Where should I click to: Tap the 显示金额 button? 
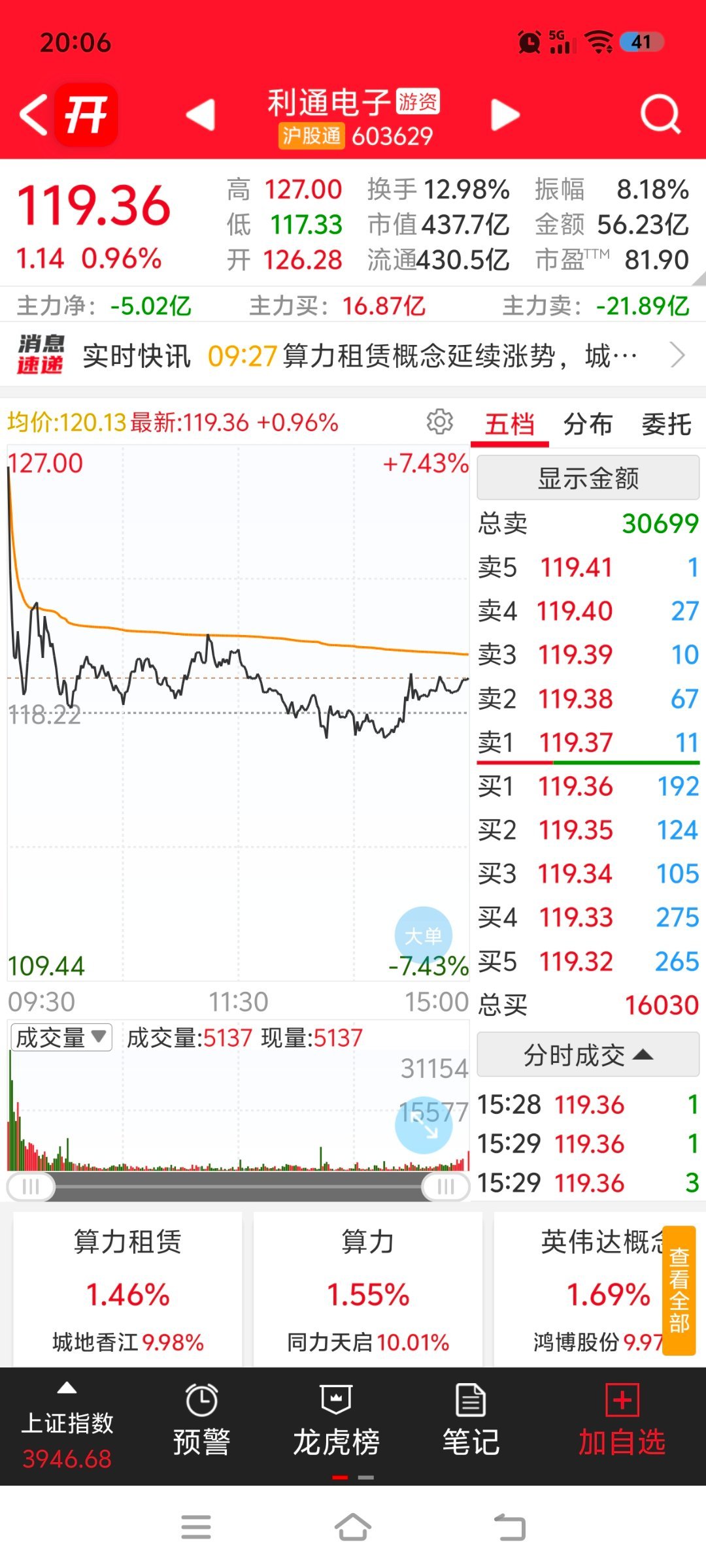point(588,478)
